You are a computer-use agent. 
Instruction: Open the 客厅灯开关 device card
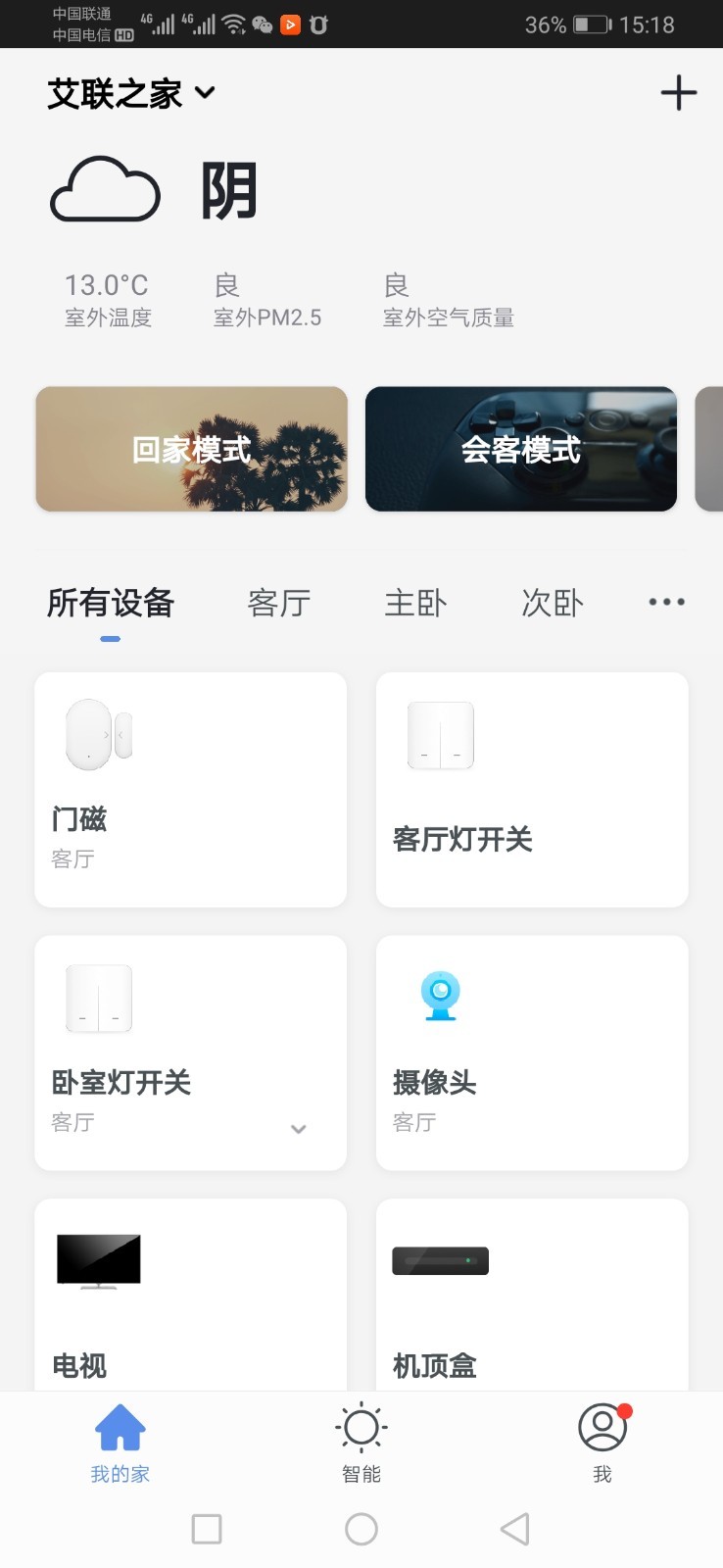point(532,789)
